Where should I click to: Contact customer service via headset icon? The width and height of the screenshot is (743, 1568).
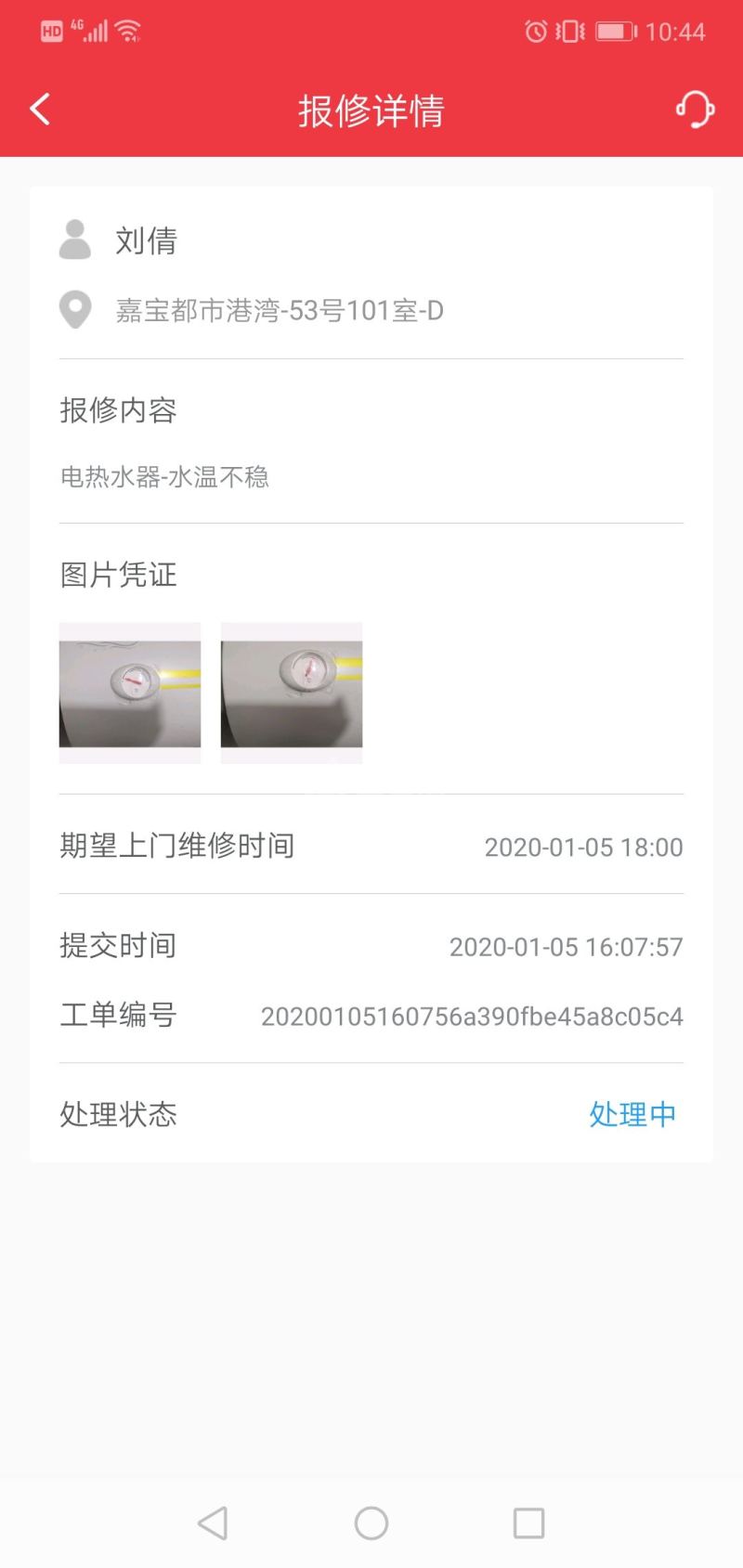[695, 110]
